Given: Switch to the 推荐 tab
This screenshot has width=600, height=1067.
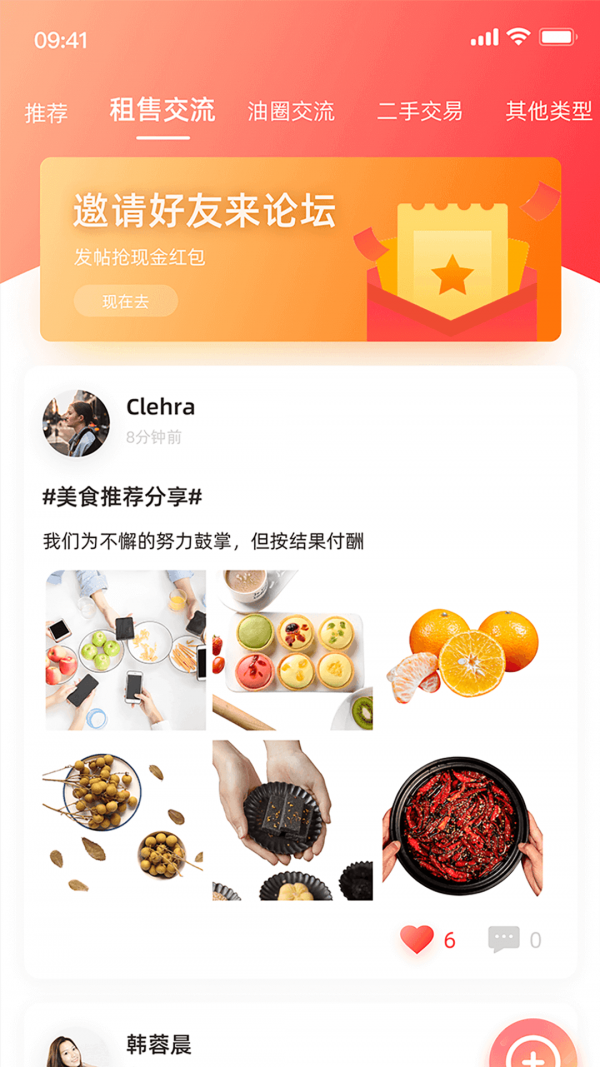Looking at the screenshot, I should (x=46, y=113).
